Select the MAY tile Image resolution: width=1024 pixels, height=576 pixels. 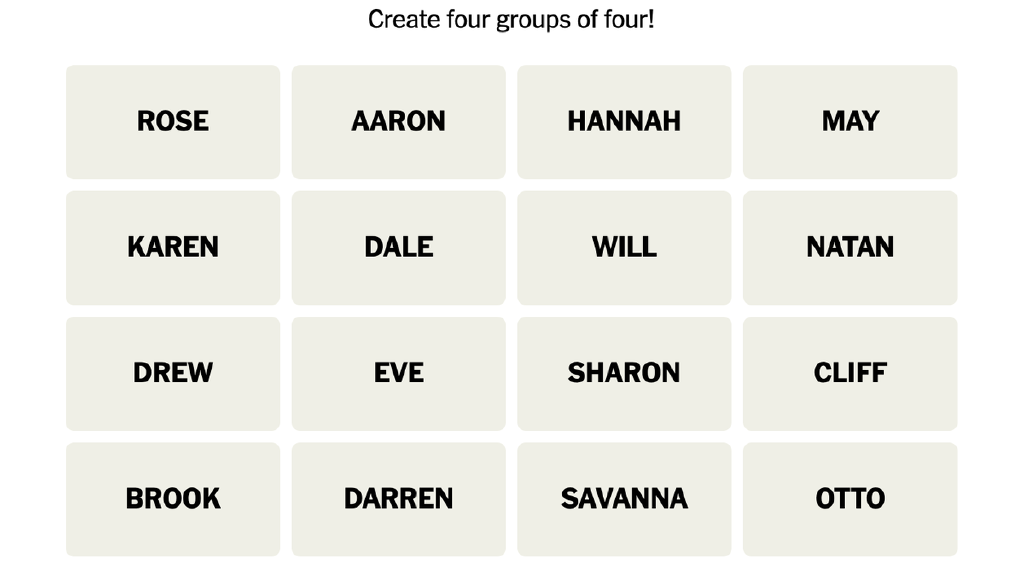click(x=850, y=122)
